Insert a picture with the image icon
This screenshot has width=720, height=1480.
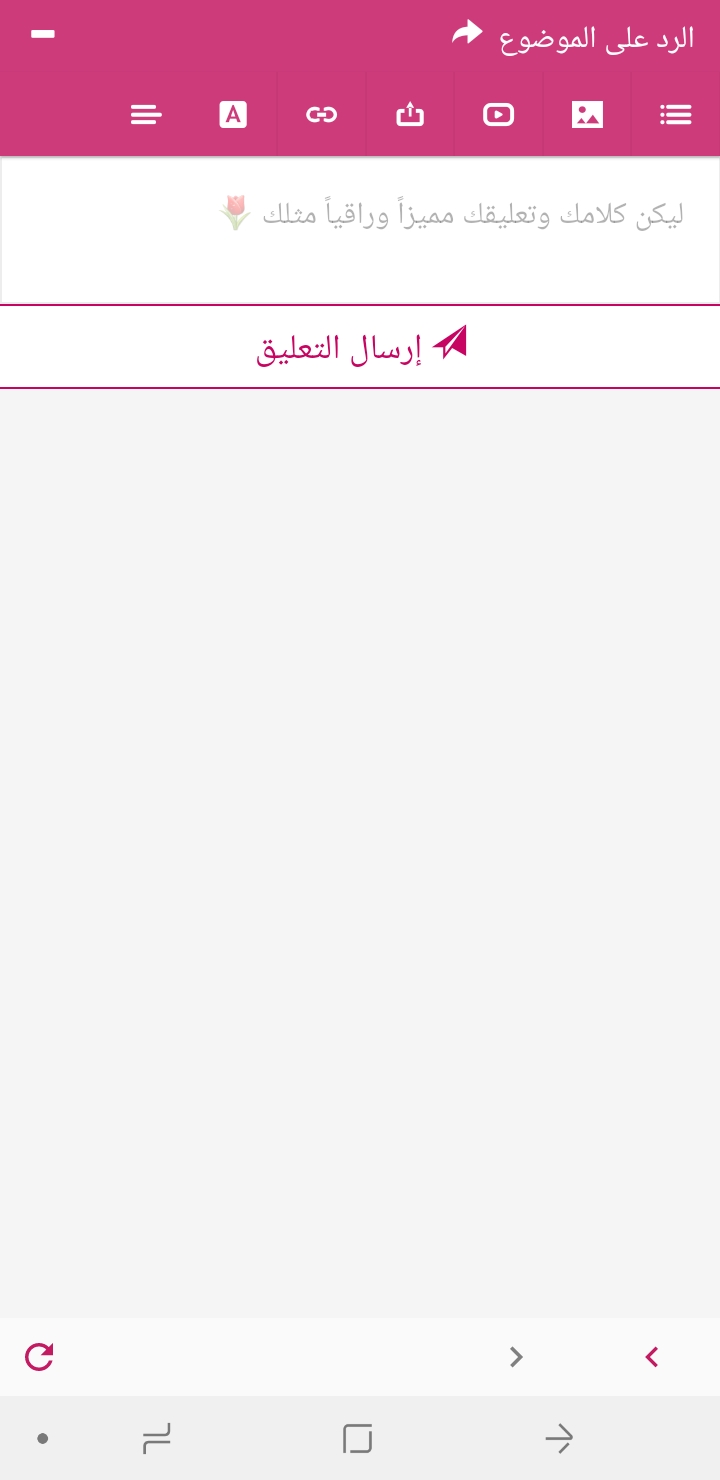click(x=587, y=115)
